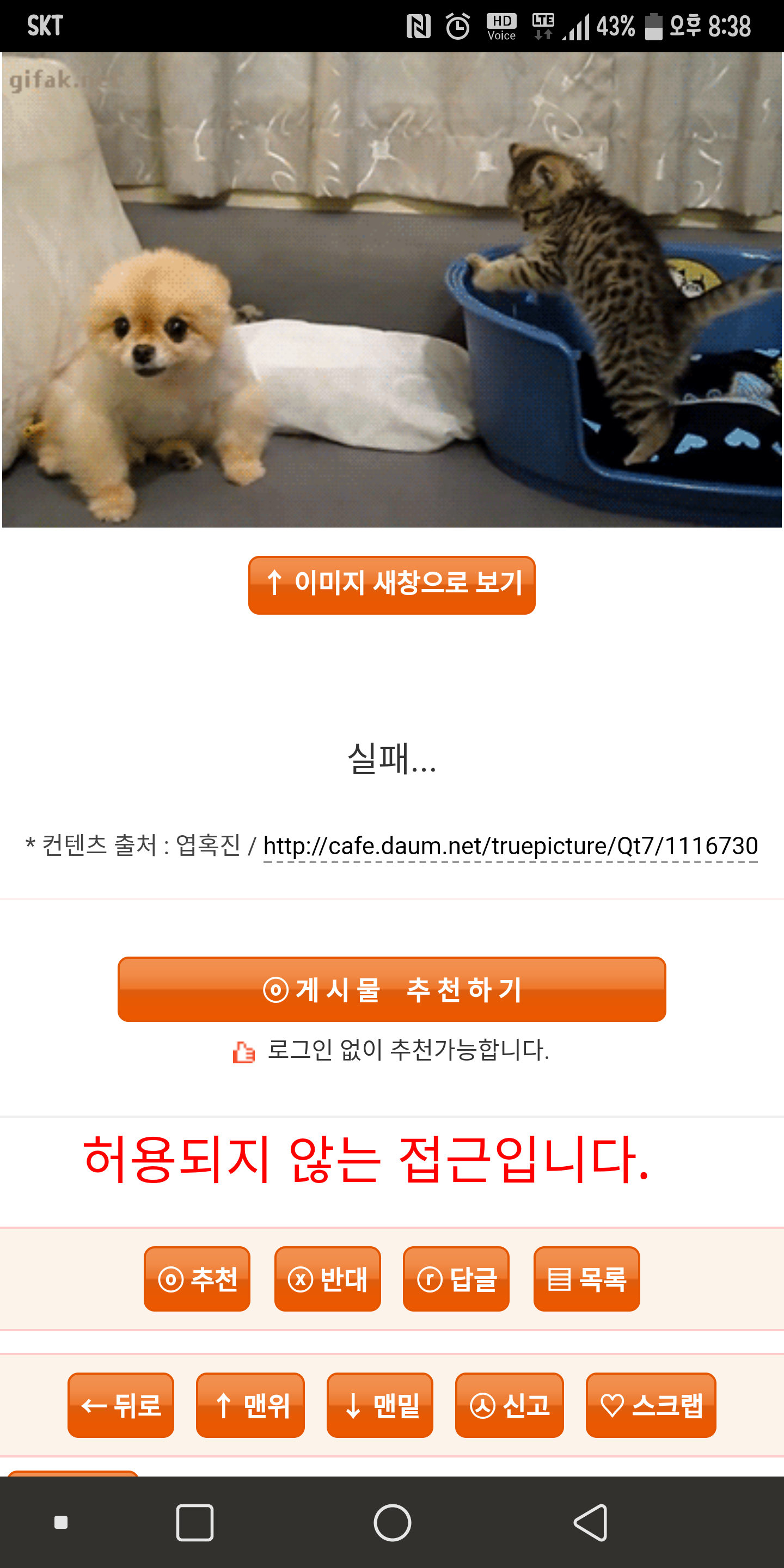Open image in new window button

pyautogui.click(x=391, y=585)
